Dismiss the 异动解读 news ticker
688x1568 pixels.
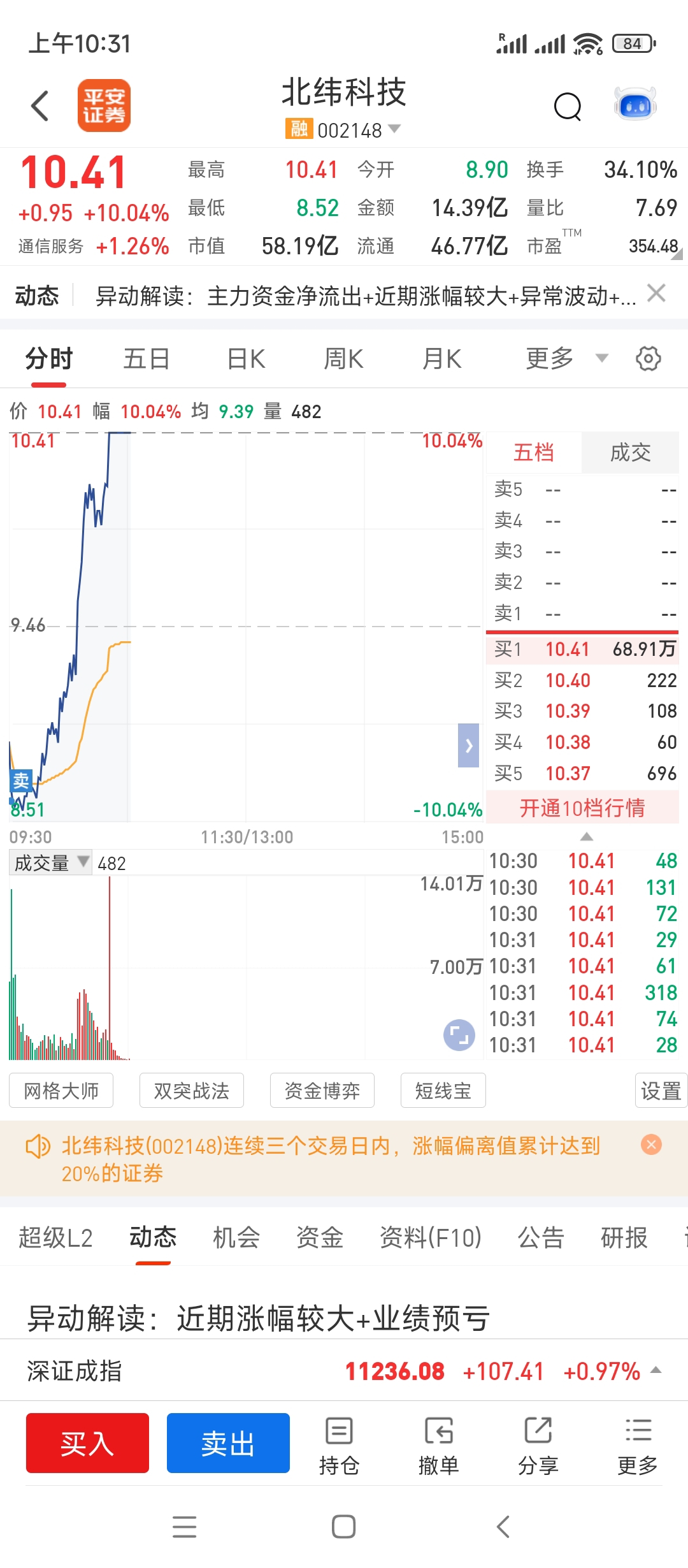[x=656, y=293]
